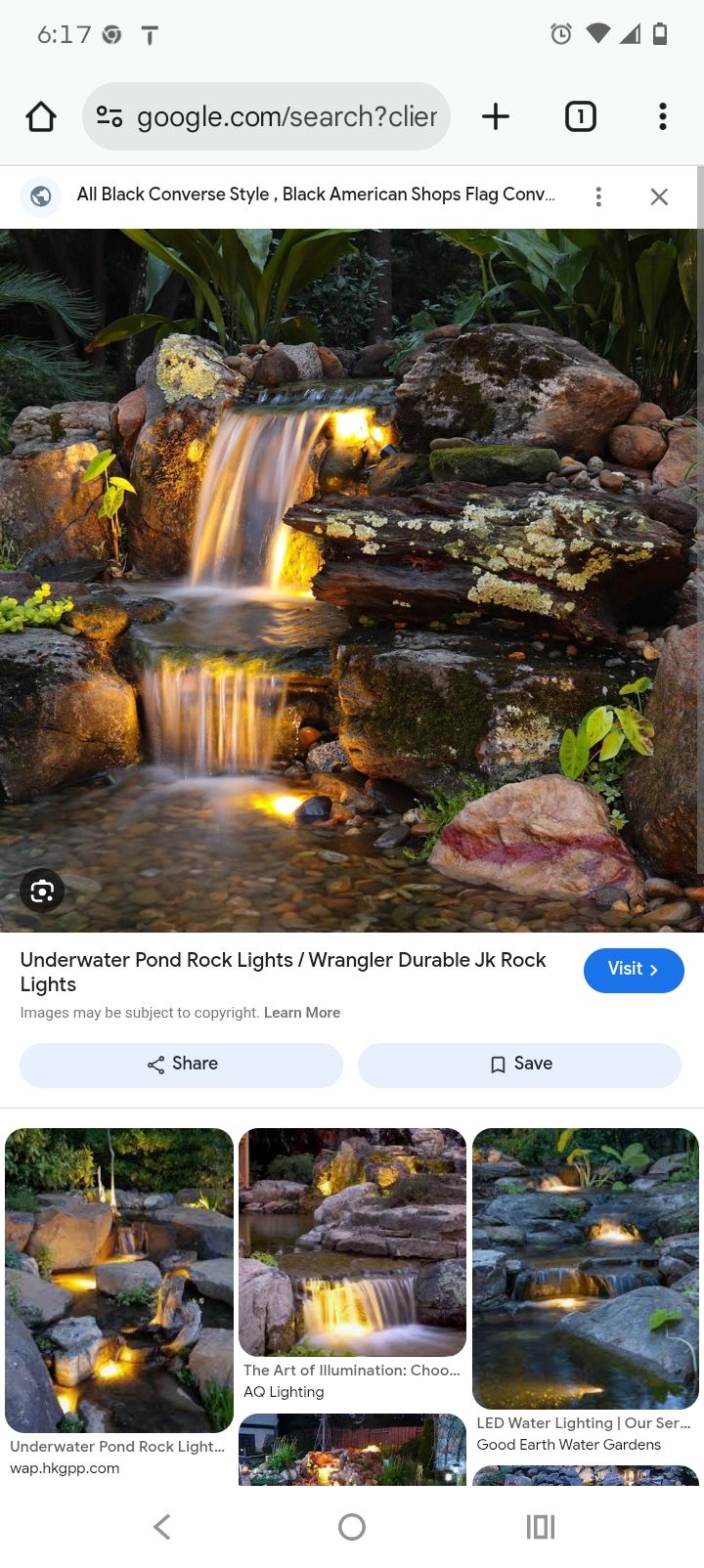
Task: Search this image with Google Lens
Action: click(x=42, y=891)
